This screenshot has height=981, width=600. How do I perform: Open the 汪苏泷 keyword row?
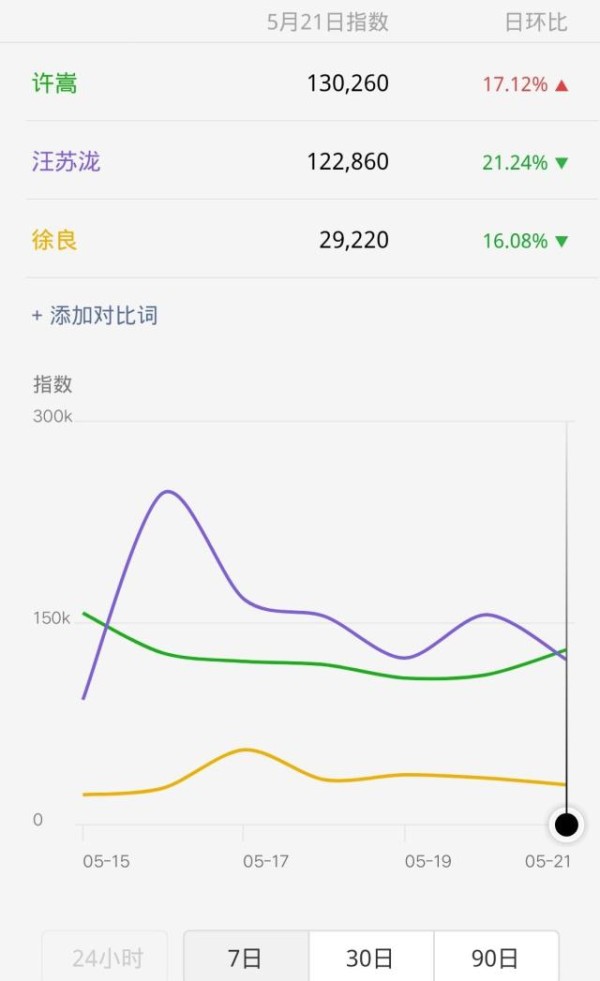[300, 161]
